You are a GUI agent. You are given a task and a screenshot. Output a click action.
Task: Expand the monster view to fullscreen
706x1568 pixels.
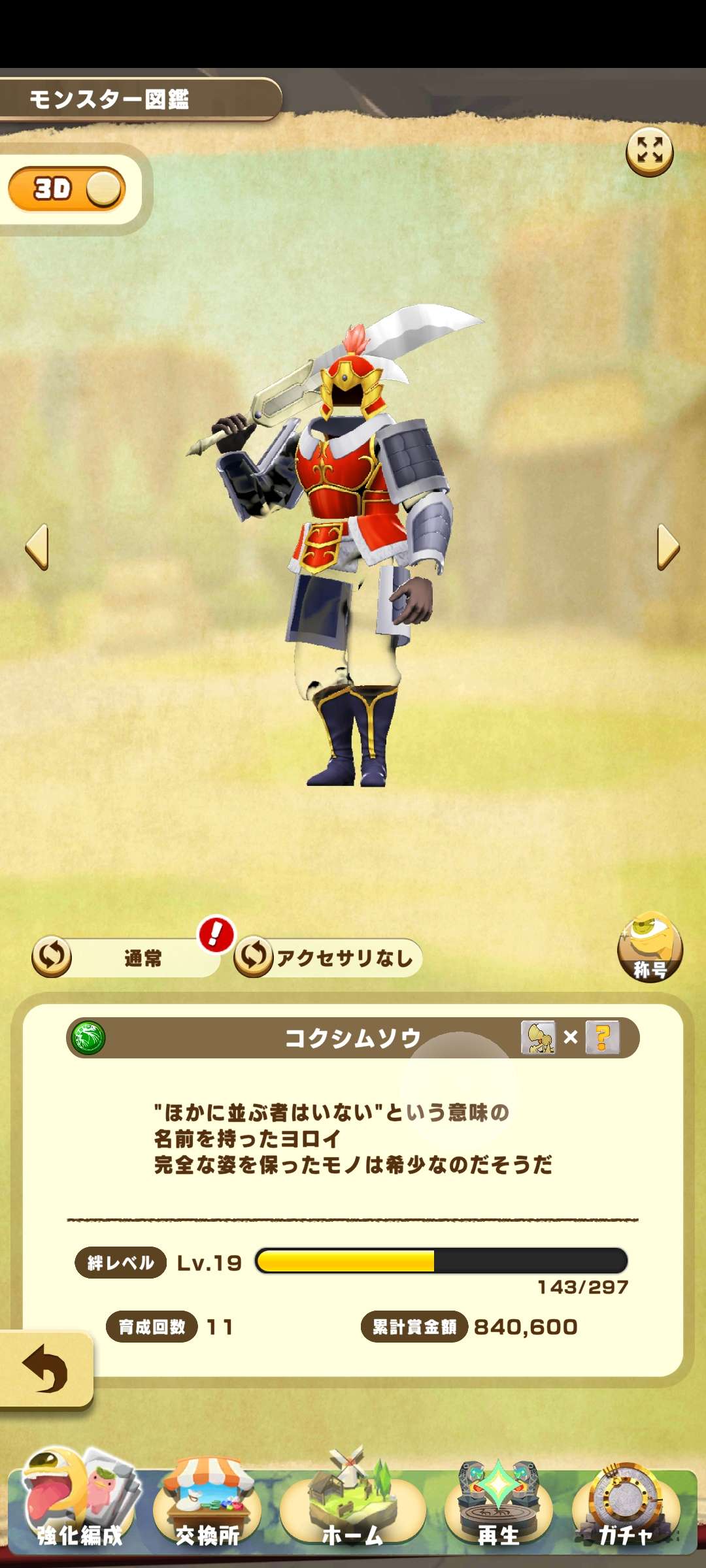(x=649, y=152)
